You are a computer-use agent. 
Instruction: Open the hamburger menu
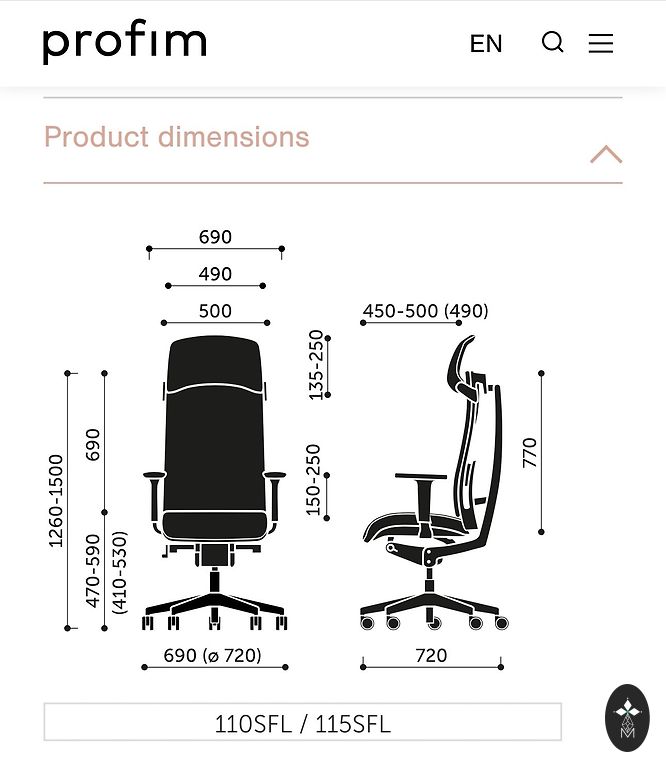pyautogui.click(x=601, y=43)
